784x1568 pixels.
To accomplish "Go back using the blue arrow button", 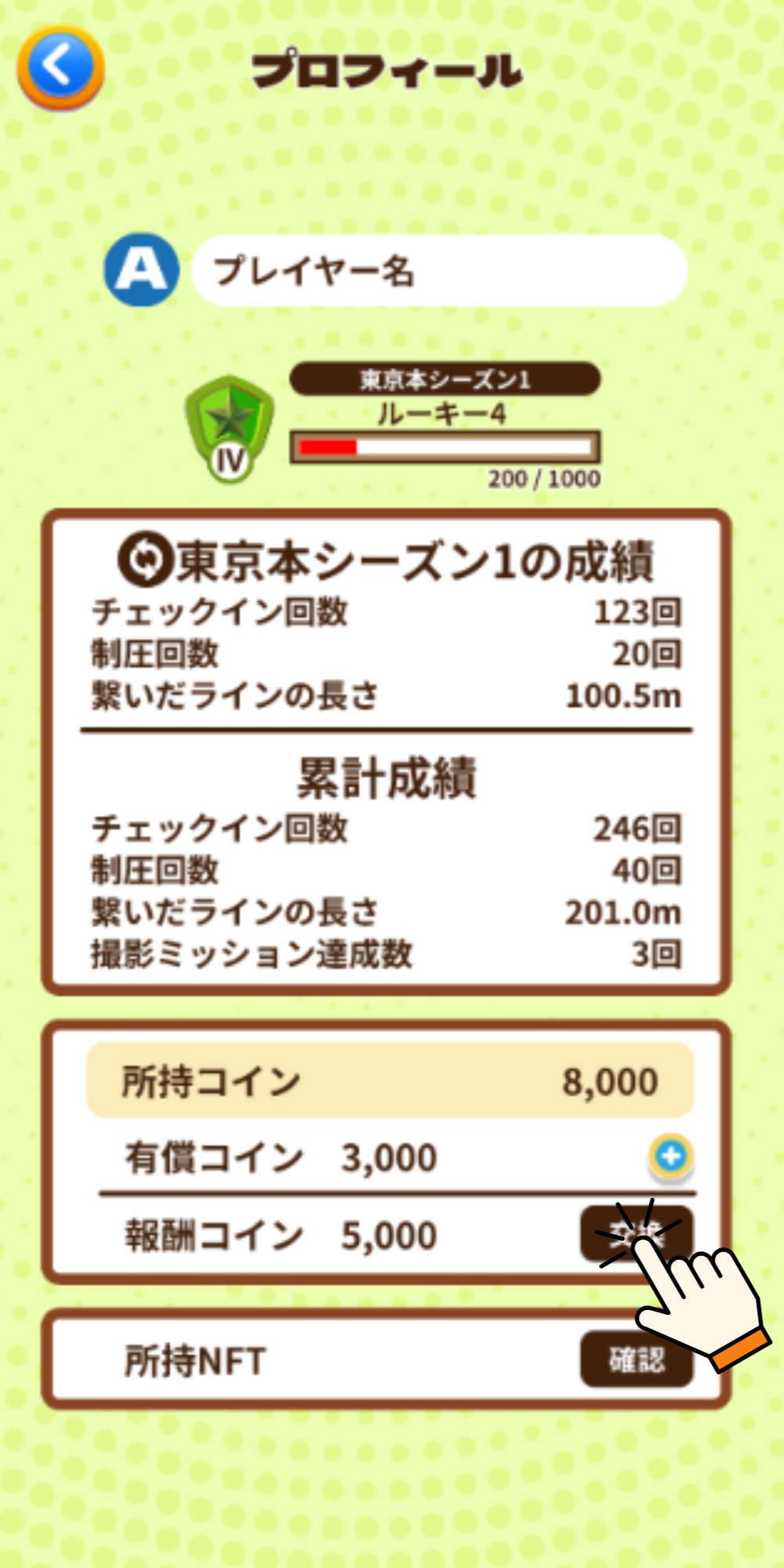I will point(61,67).
